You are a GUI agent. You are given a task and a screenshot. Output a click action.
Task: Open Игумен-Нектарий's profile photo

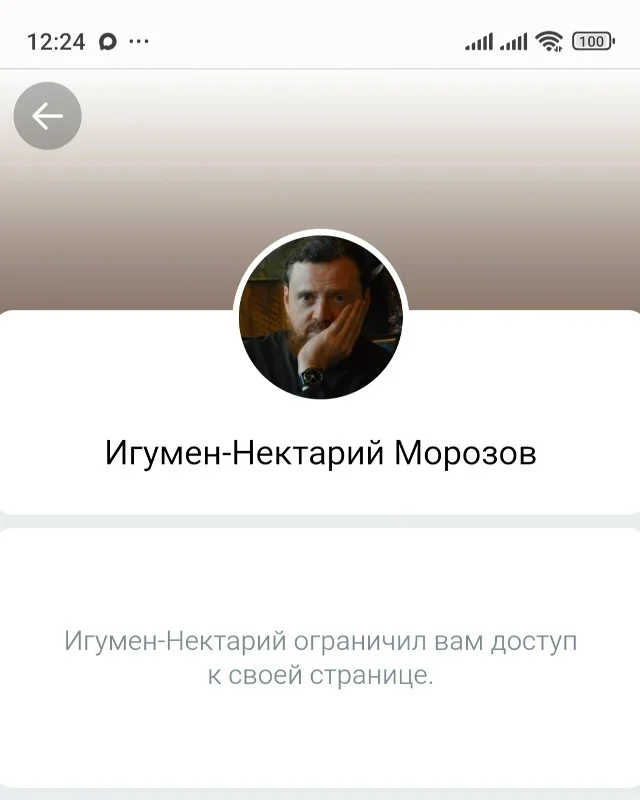click(x=321, y=316)
